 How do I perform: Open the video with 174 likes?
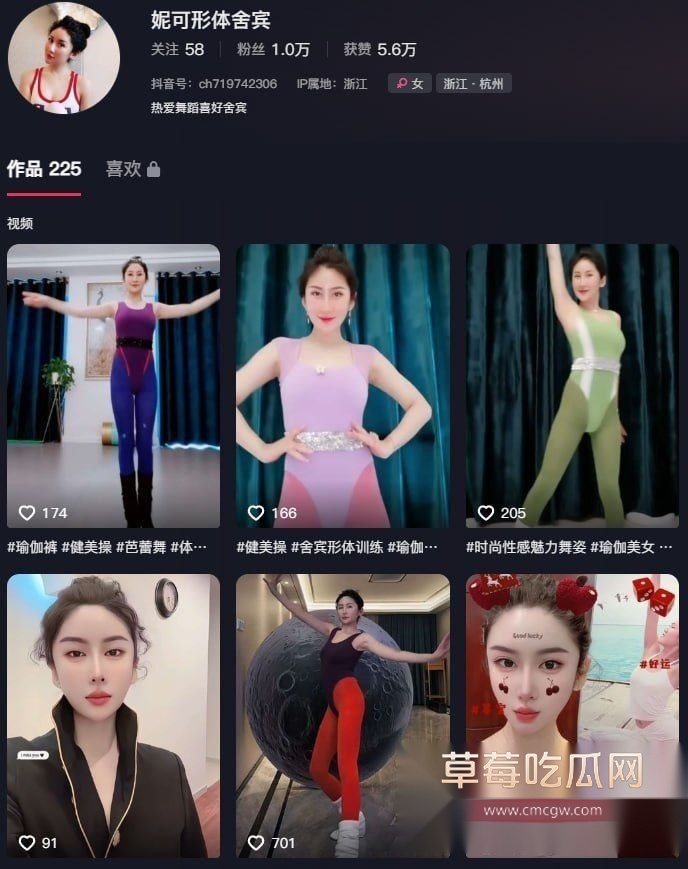(x=113, y=386)
